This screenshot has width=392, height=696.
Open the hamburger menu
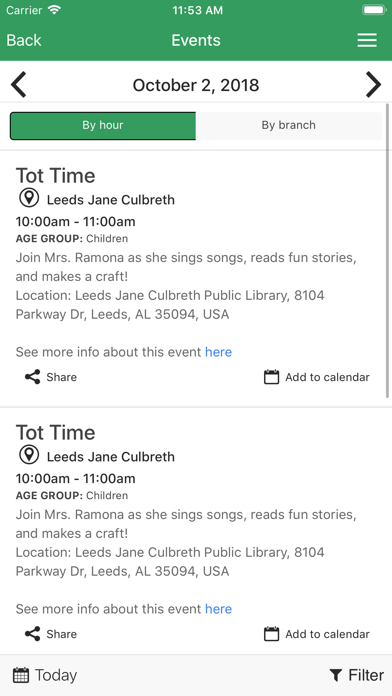pos(367,40)
